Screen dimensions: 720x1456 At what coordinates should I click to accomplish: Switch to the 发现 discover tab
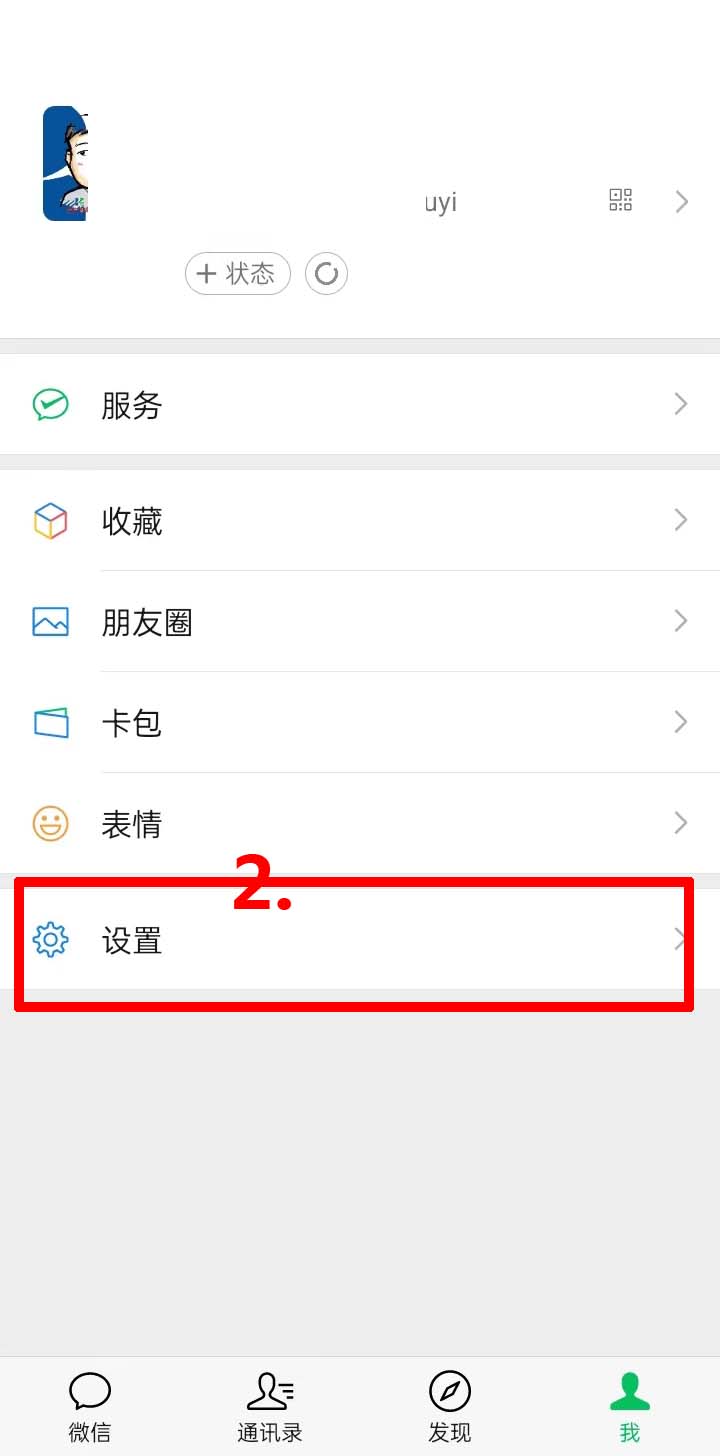pos(450,1407)
